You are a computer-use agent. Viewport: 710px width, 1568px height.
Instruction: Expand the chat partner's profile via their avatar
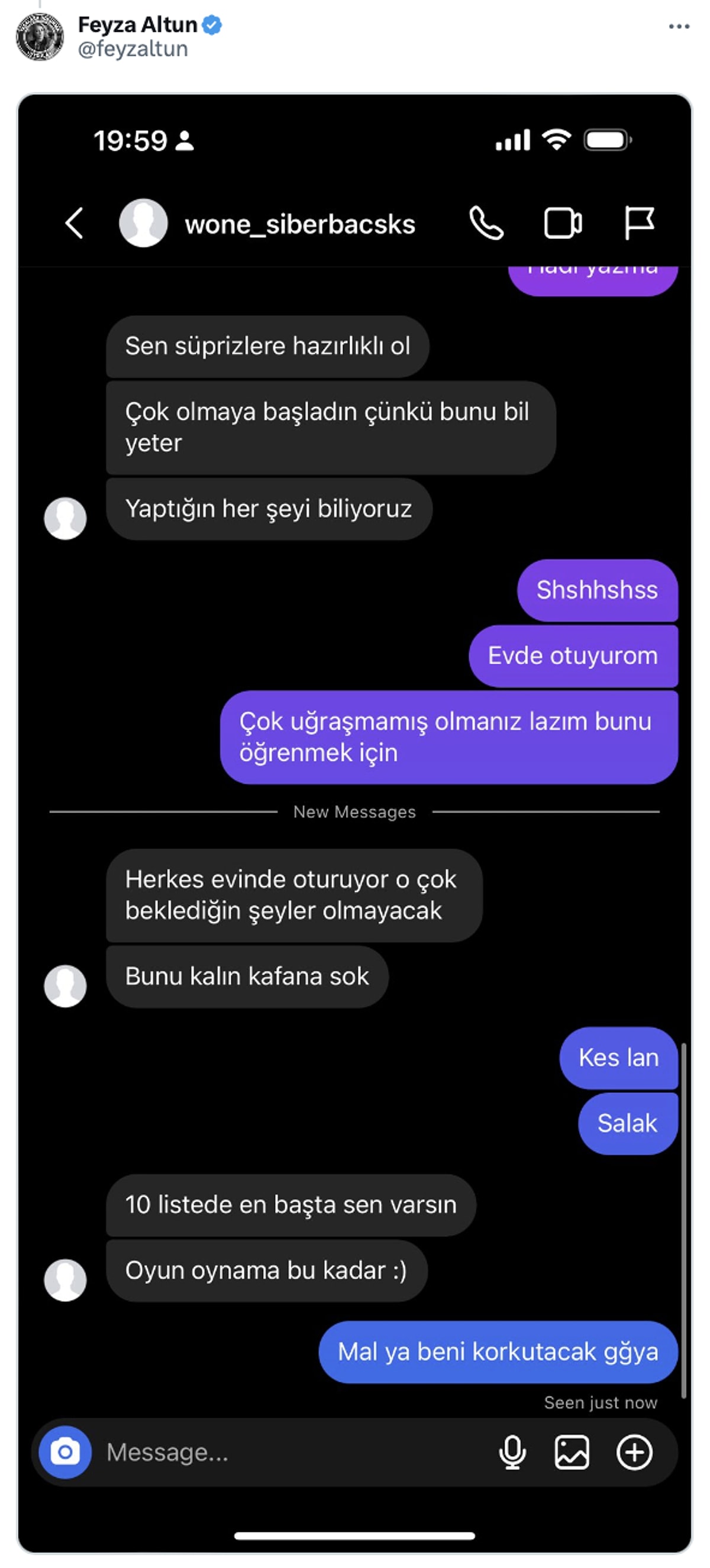[143, 223]
